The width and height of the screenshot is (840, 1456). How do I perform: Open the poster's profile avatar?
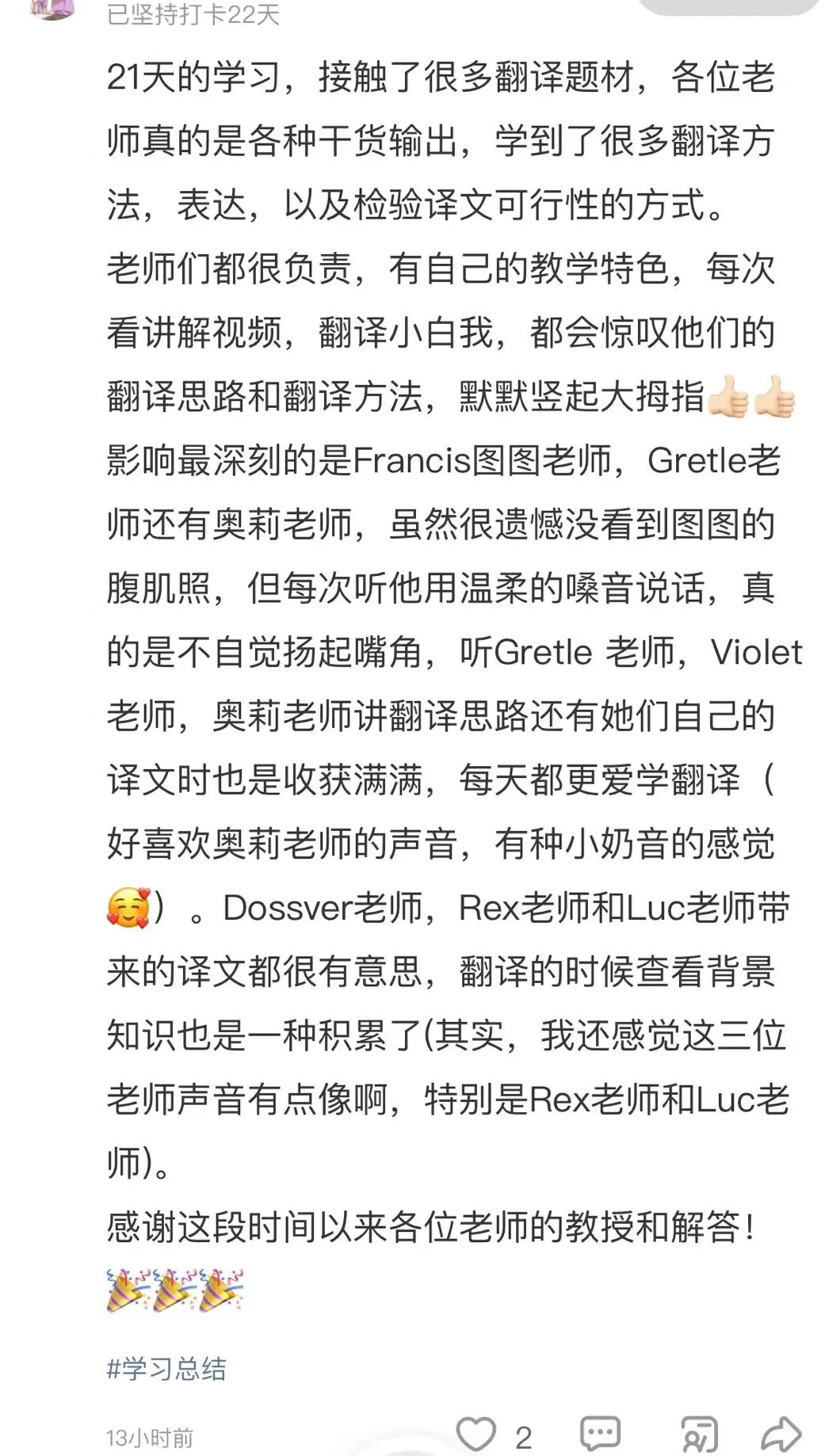pyautogui.click(x=52, y=8)
